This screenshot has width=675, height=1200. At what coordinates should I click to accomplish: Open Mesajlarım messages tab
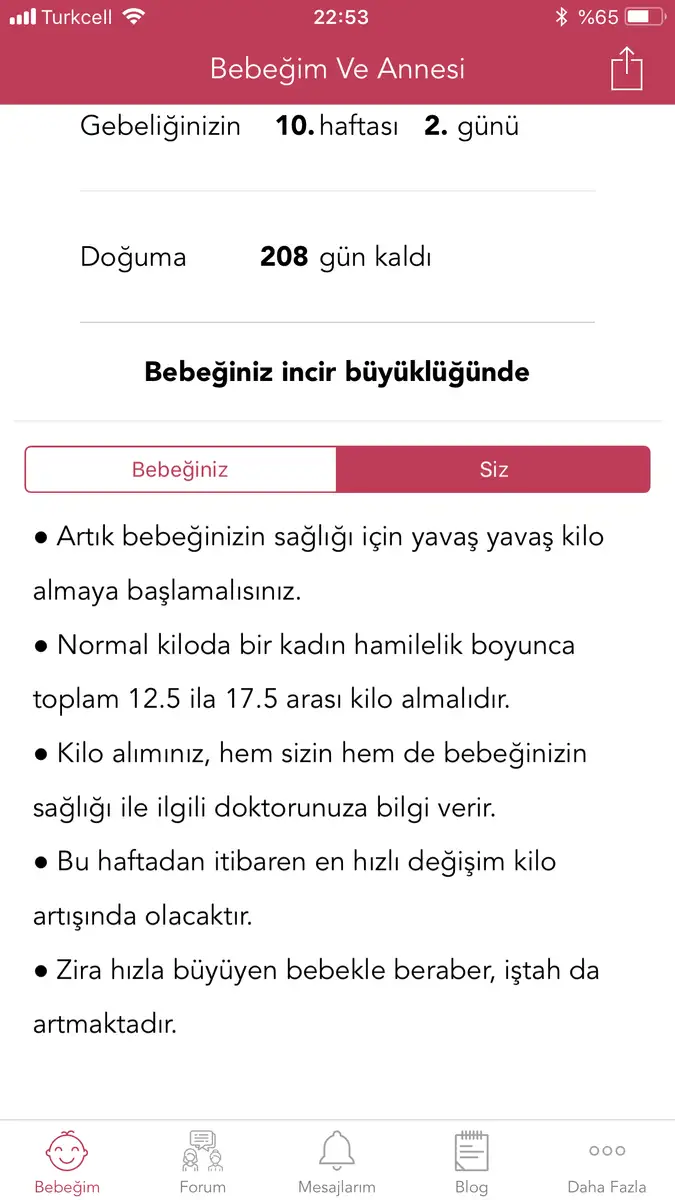[x=337, y=1161]
